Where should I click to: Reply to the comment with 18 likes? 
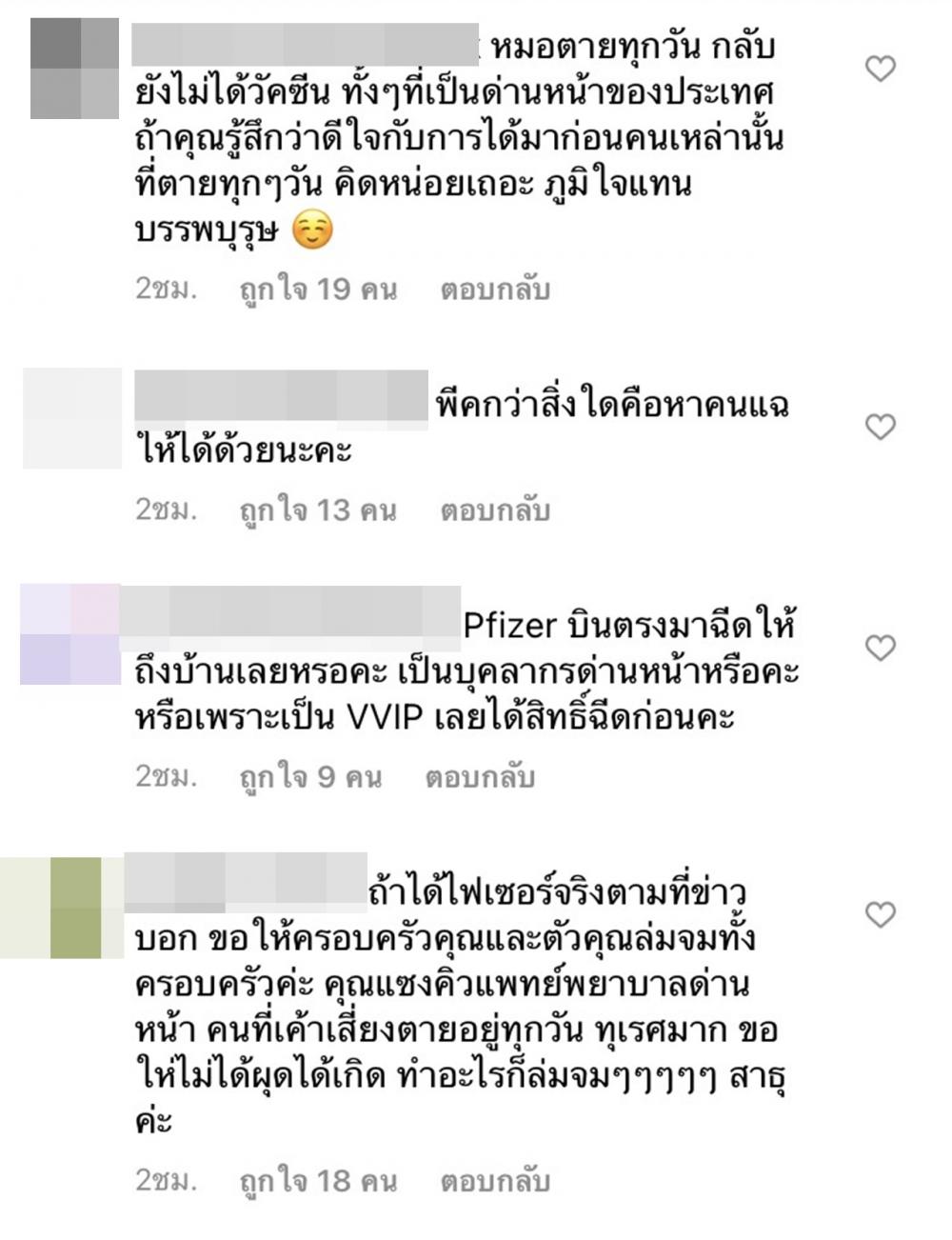tap(494, 1182)
